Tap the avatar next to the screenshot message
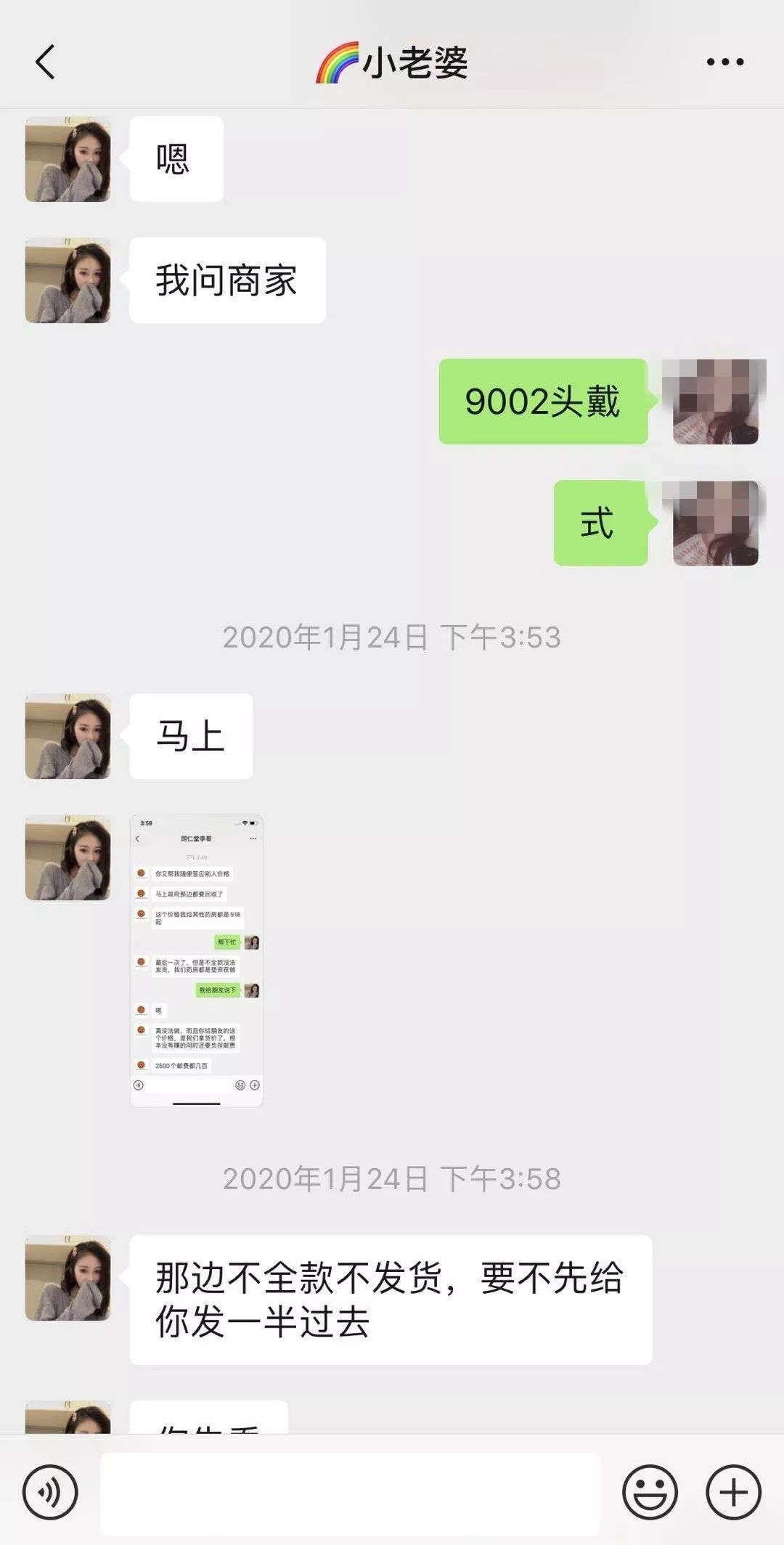Image resolution: width=784 pixels, height=1545 pixels. pos(68,857)
